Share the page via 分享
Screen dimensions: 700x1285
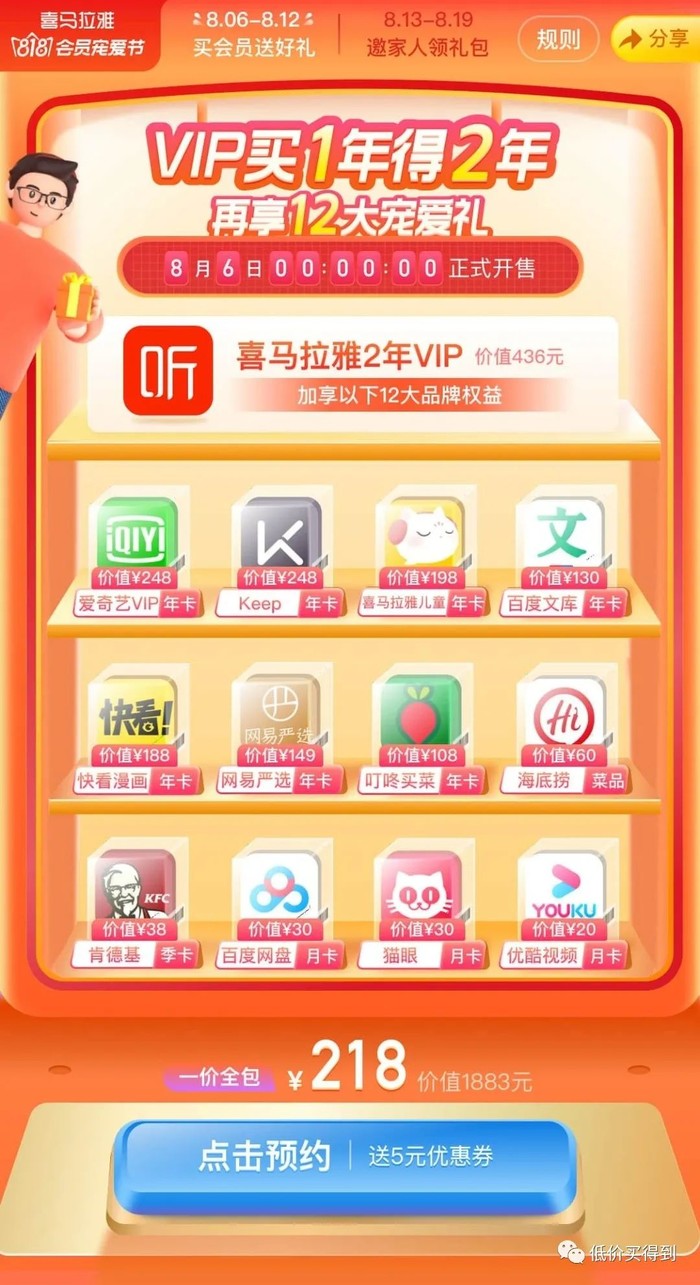(654, 40)
